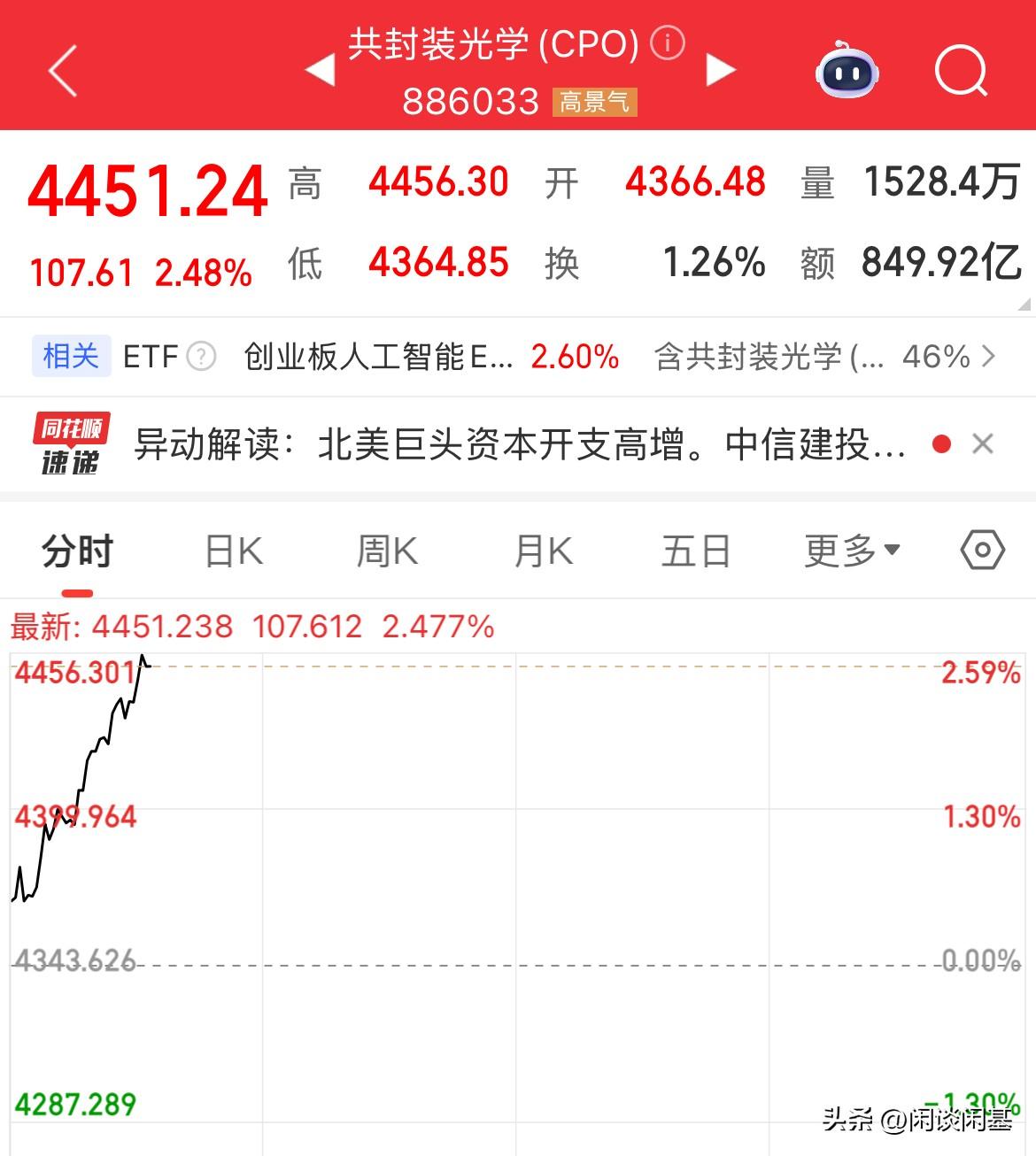Select the 高景气 tag label
This screenshot has width=1036, height=1156.
(x=595, y=102)
